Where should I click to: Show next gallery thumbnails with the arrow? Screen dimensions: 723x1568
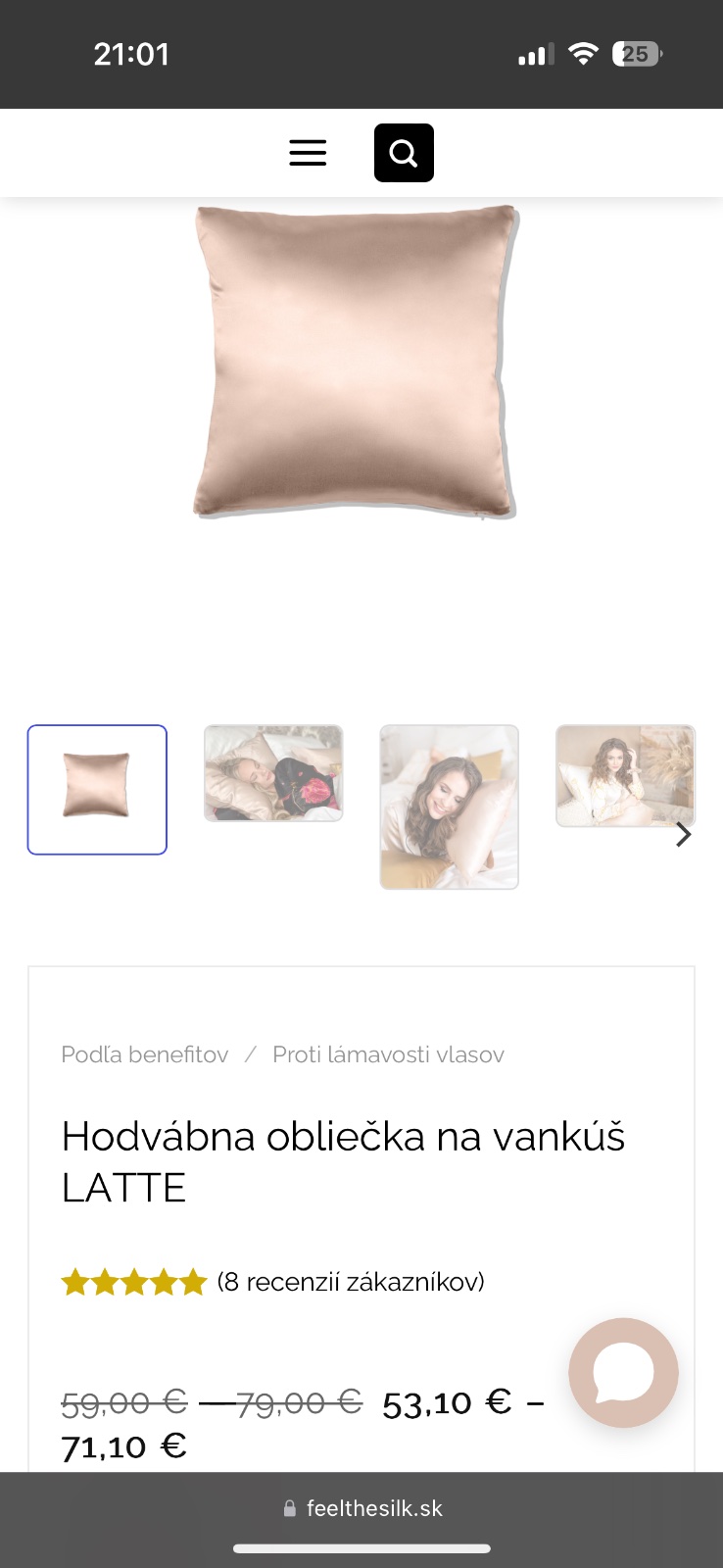pyautogui.click(x=684, y=835)
